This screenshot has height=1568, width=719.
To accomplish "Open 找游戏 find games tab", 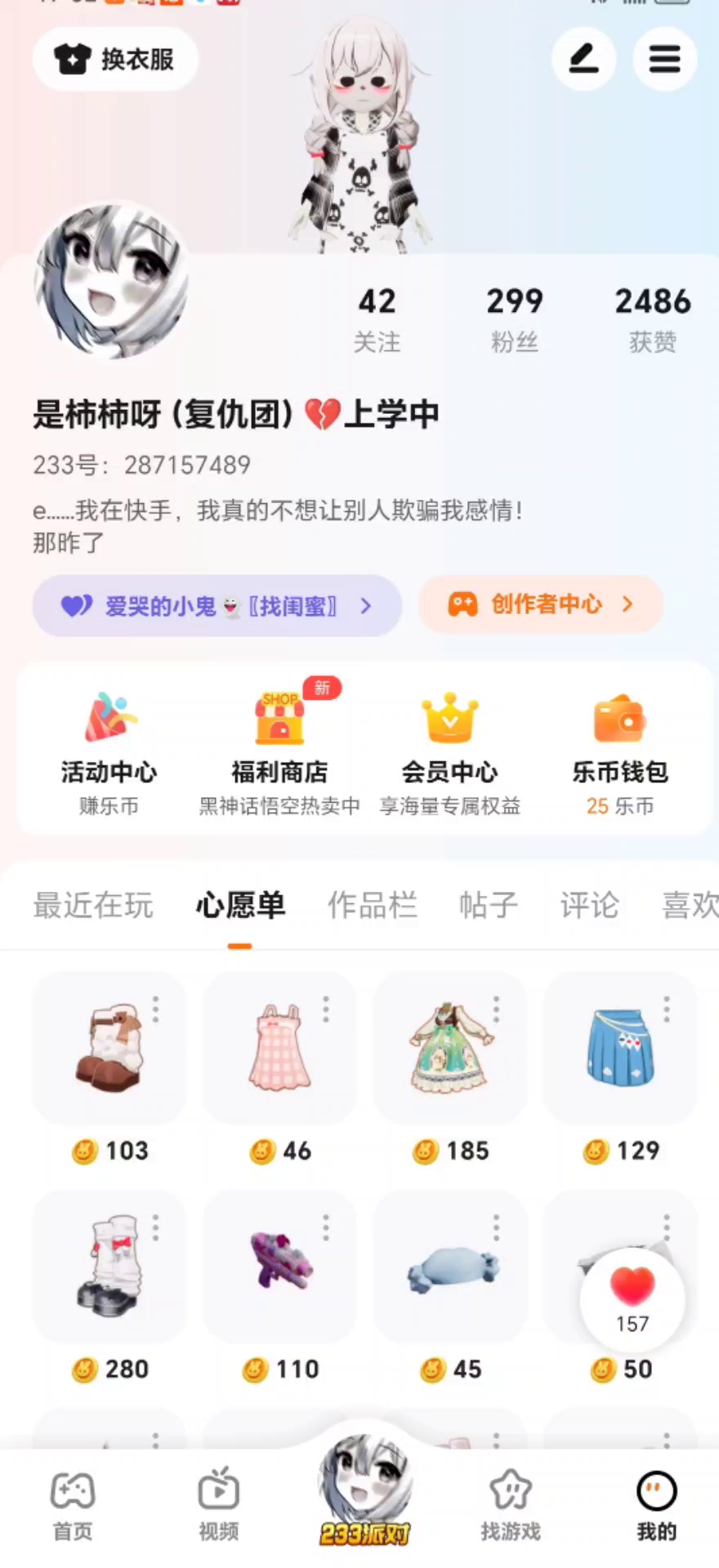I will point(511,1507).
